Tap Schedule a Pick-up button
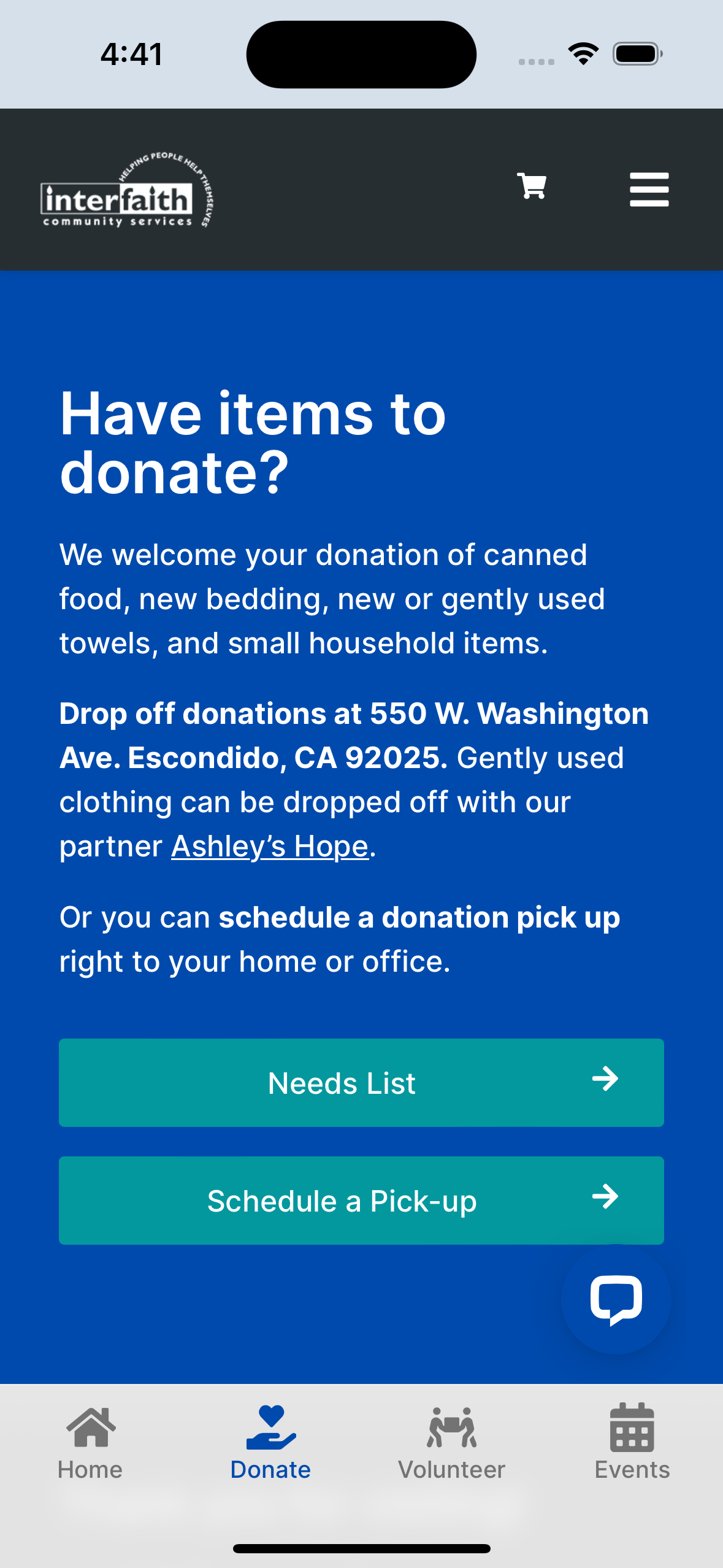 [361, 1201]
